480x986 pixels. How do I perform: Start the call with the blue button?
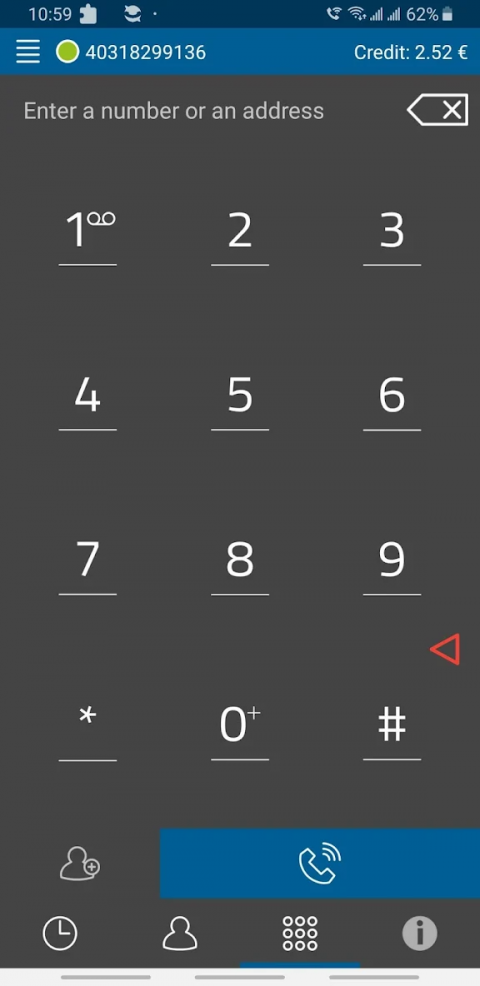click(x=320, y=863)
